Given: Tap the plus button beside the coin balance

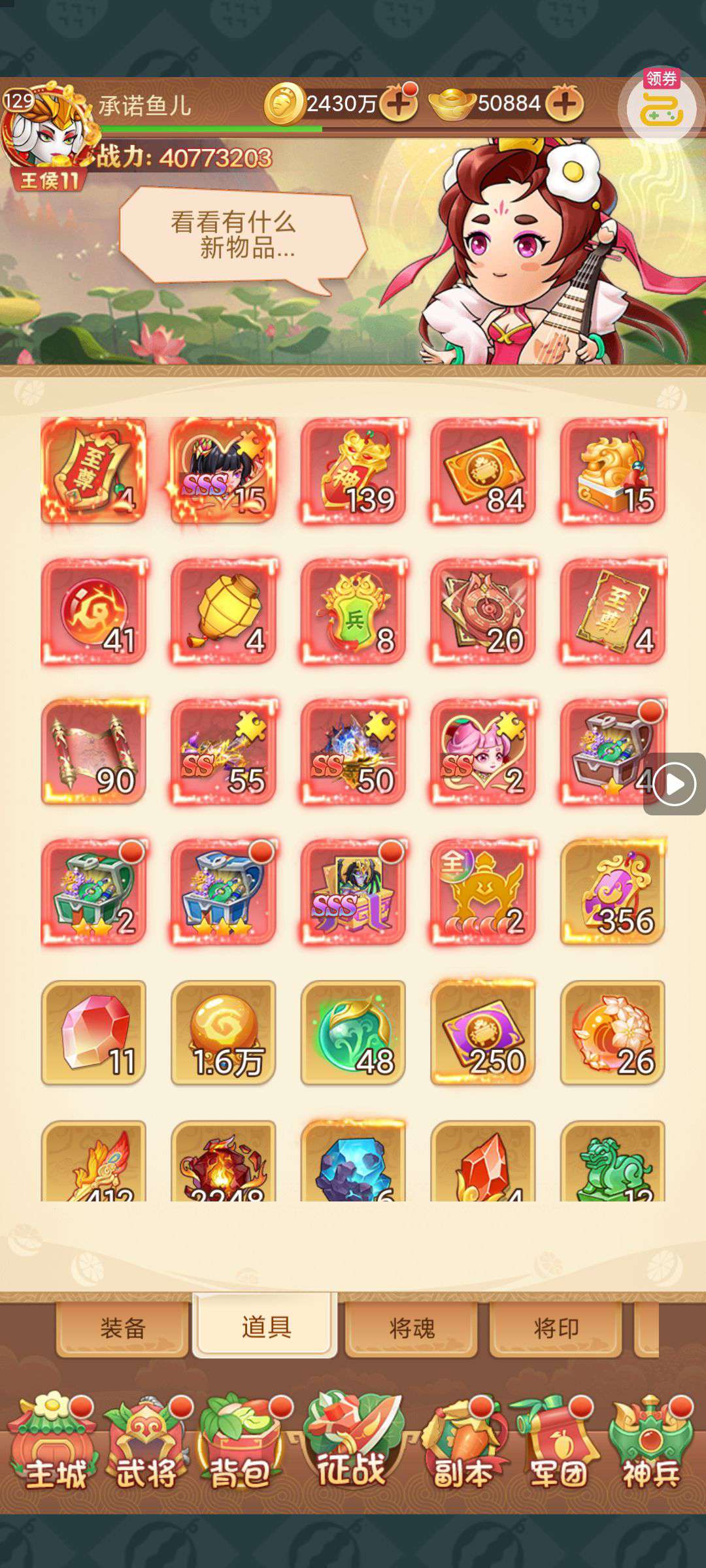Looking at the screenshot, I should pyautogui.click(x=399, y=103).
